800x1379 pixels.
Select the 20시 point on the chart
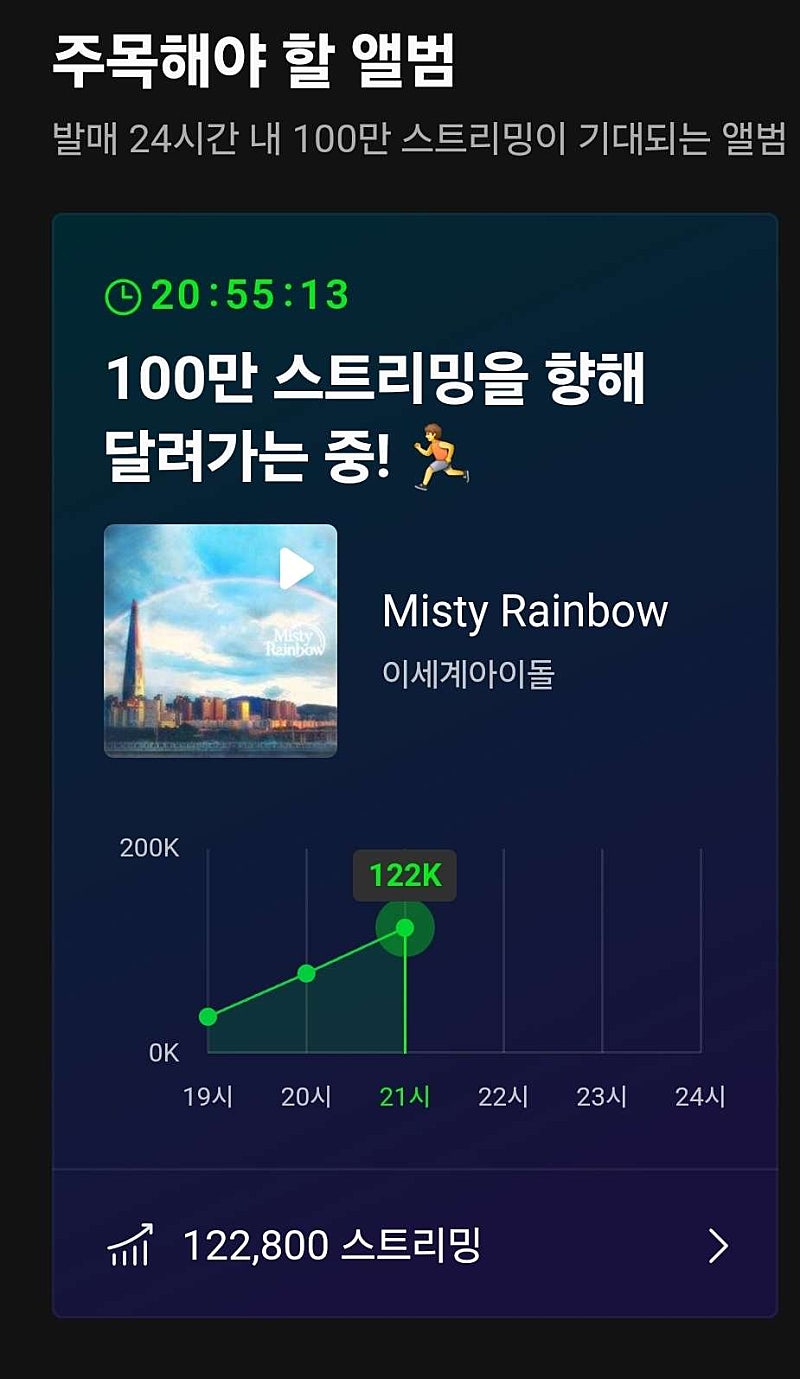307,973
